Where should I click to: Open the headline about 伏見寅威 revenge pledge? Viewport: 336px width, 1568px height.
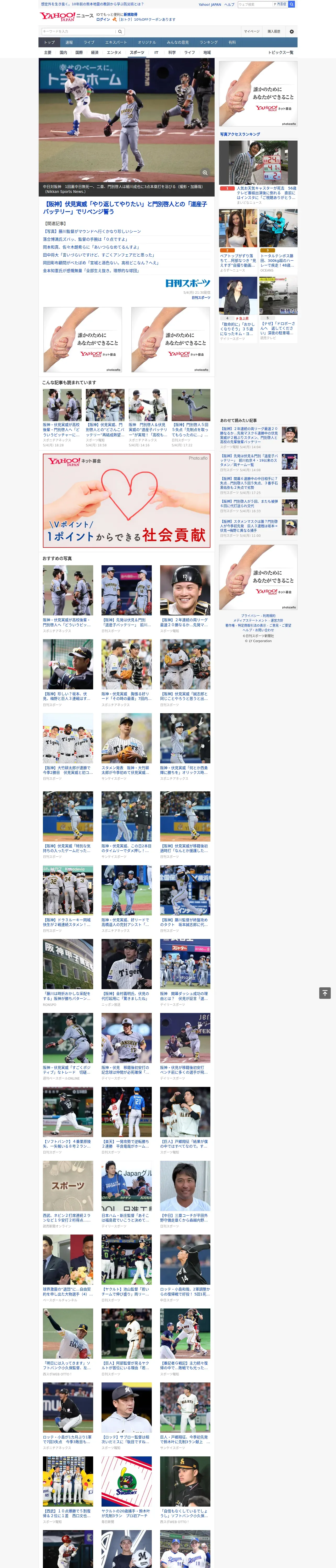pyautogui.click(x=125, y=207)
